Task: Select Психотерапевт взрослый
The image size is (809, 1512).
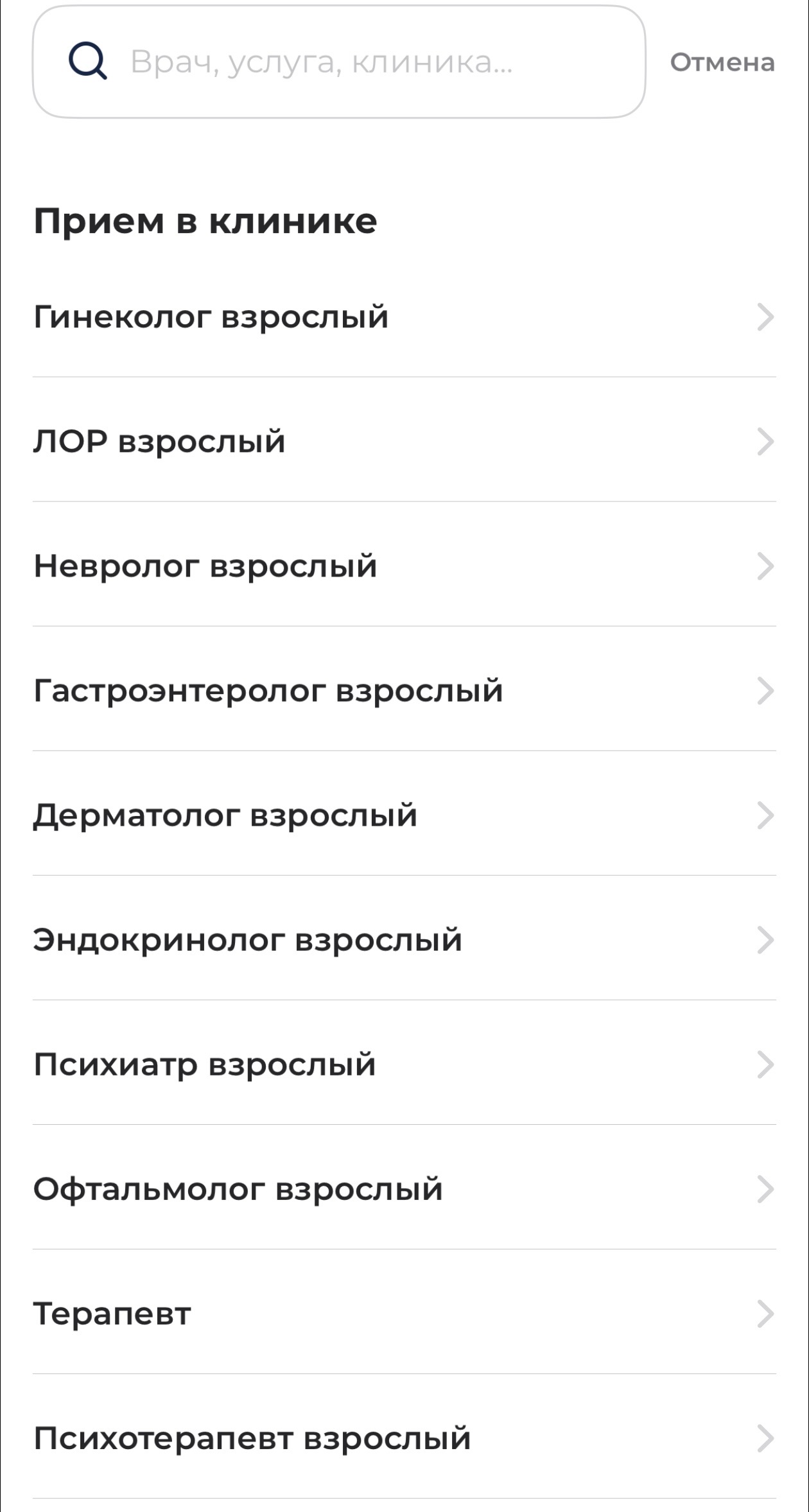Action: click(x=404, y=1438)
